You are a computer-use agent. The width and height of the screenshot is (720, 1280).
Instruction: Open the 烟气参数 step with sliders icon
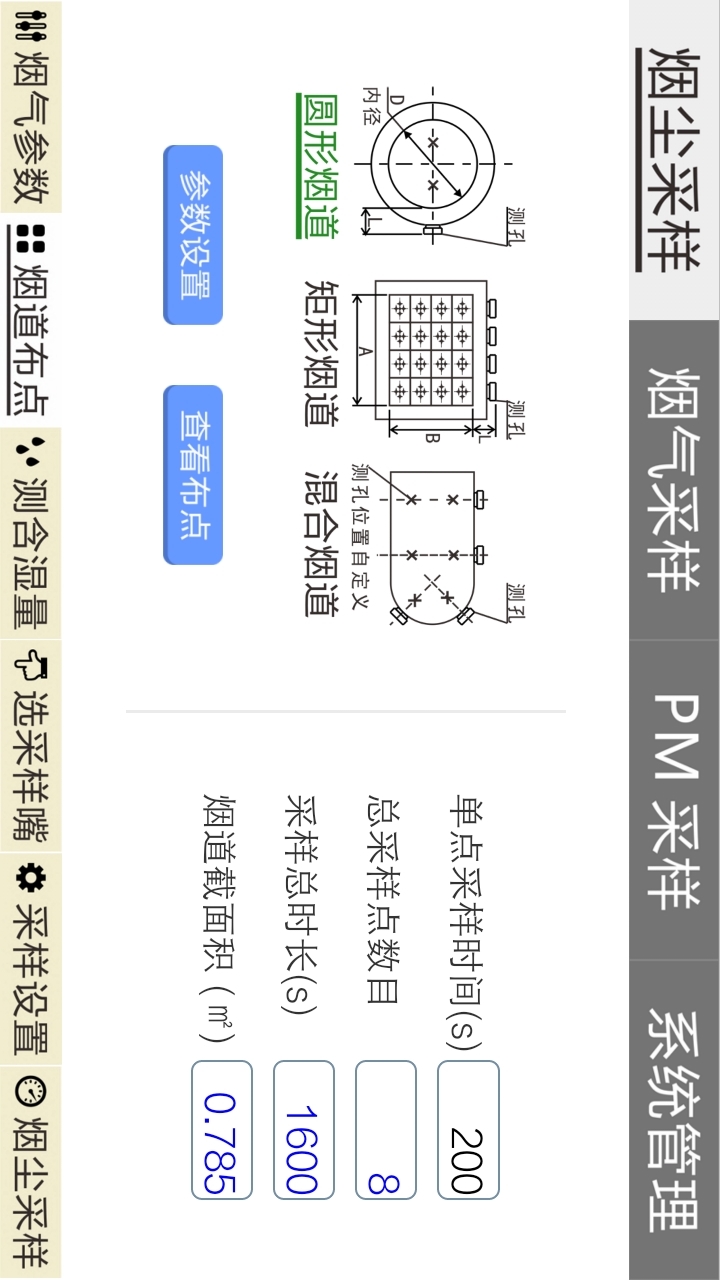click(x=30, y=107)
